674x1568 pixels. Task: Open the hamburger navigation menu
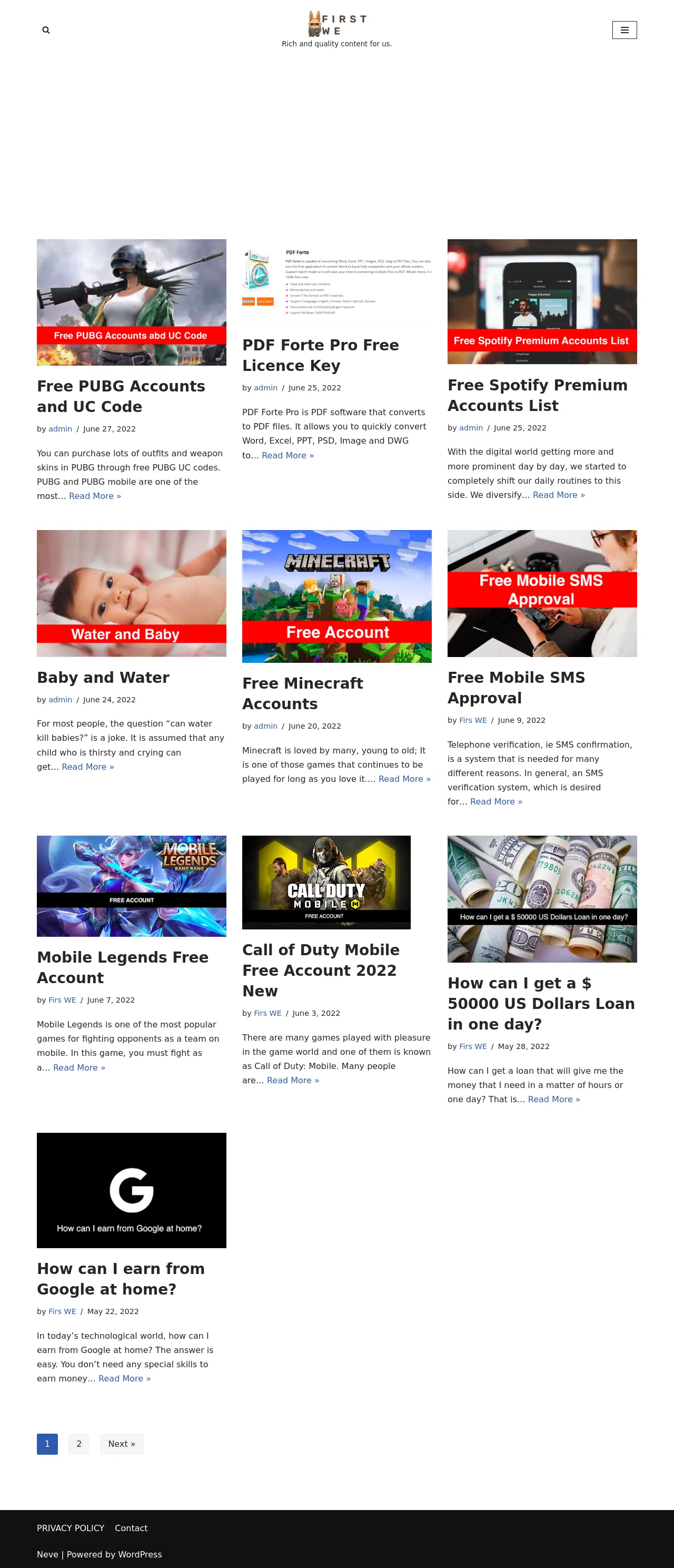[x=624, y=30]
